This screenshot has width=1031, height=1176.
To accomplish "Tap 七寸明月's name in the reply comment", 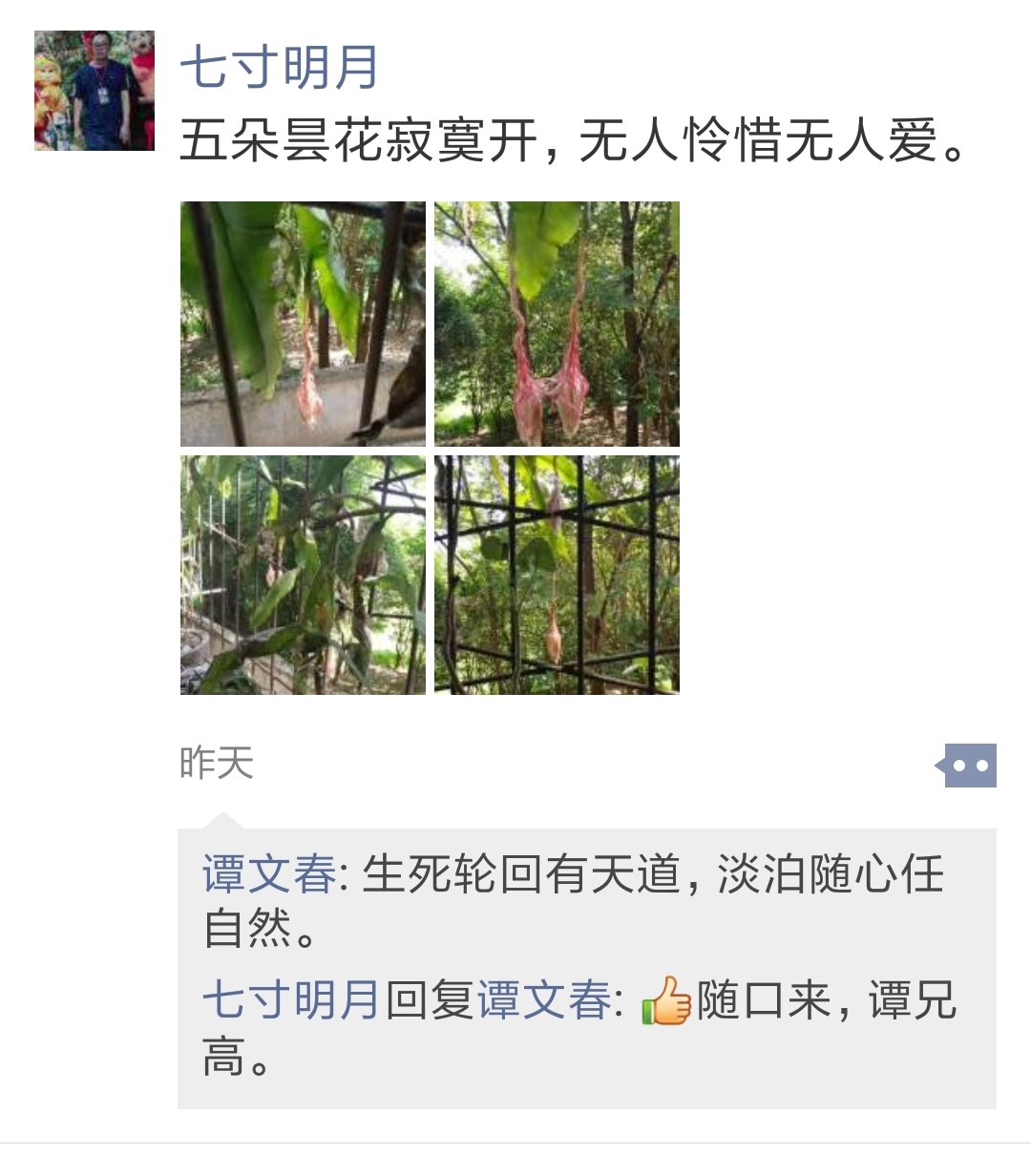I will click(291, 1000).
